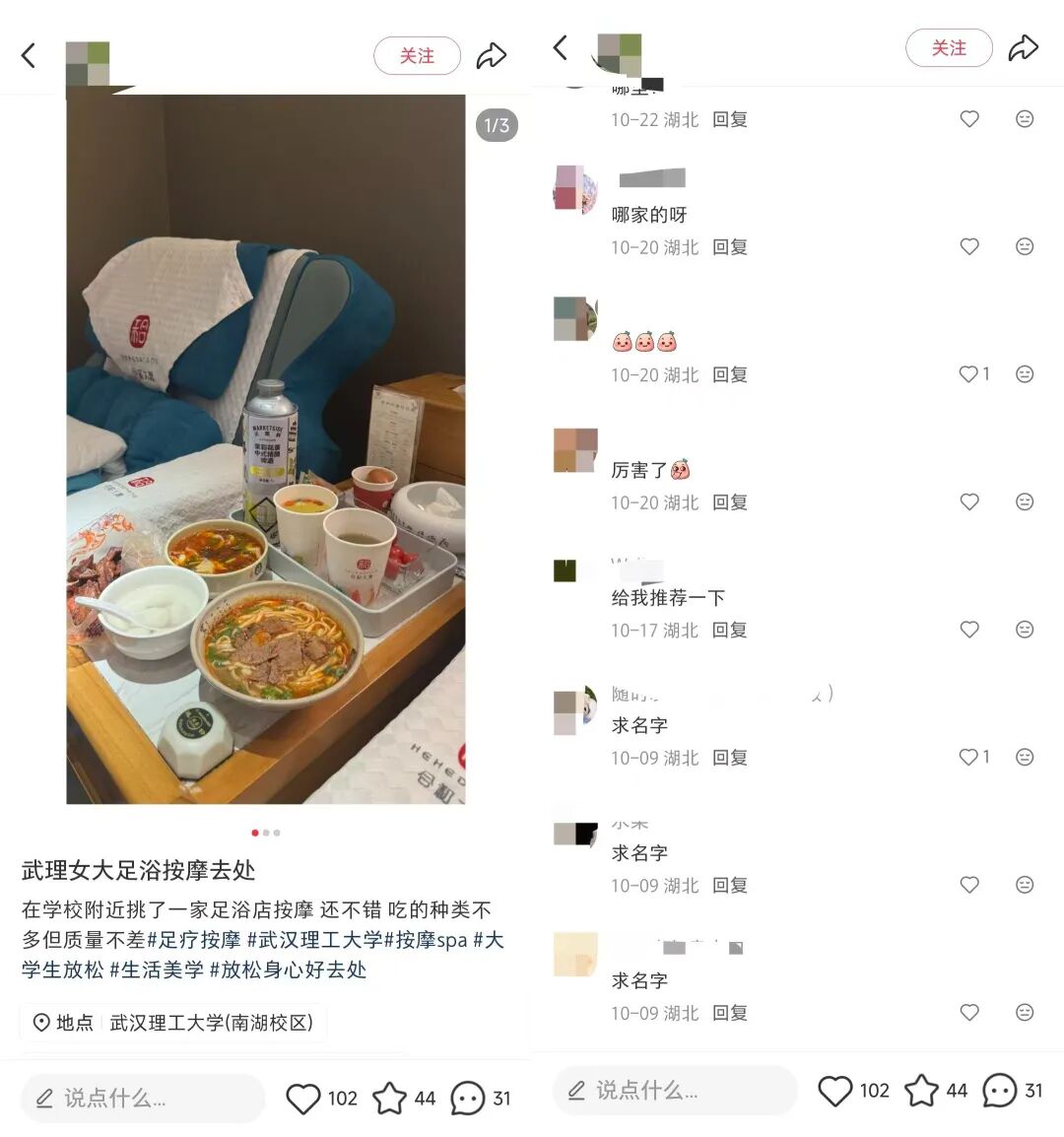This screenshot has width=1064, height=1137.
Task: Reply to the comment 给我推荐一下
Action: tap(730, 631)
